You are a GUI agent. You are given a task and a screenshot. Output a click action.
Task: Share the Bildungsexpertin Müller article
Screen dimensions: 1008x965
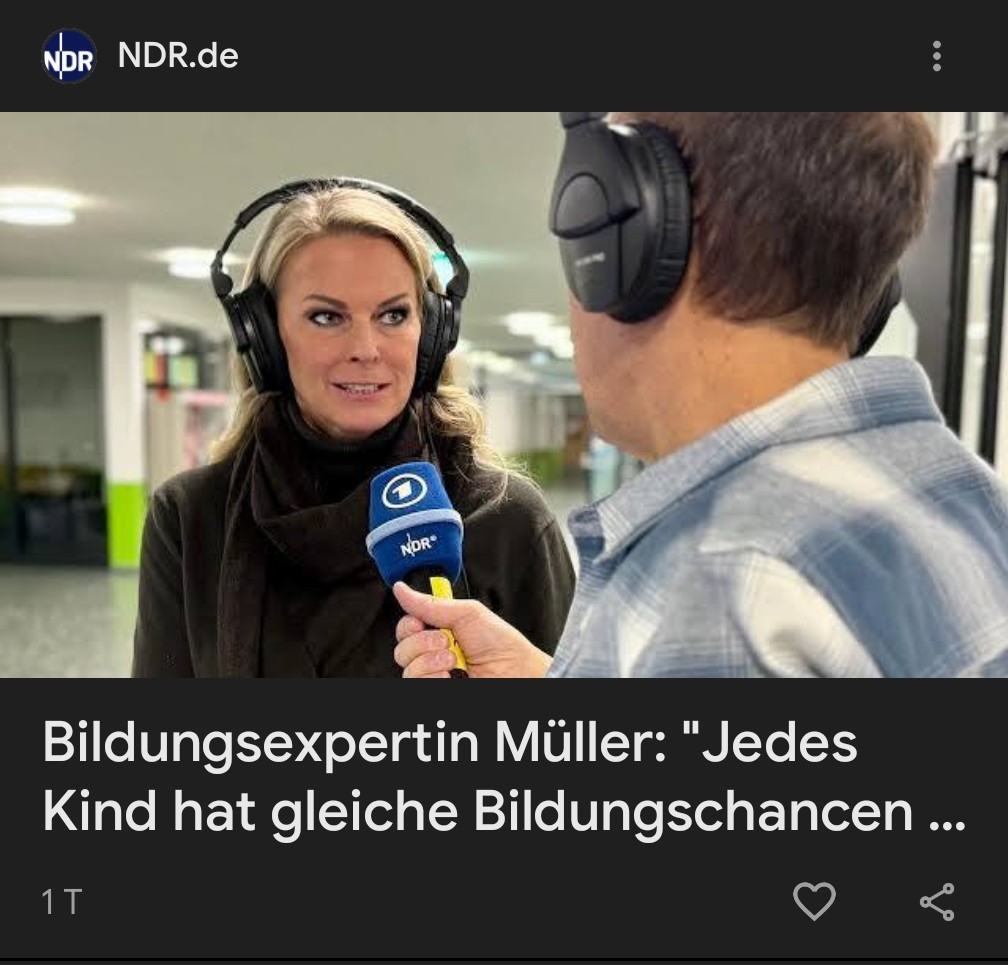point(937,901)
